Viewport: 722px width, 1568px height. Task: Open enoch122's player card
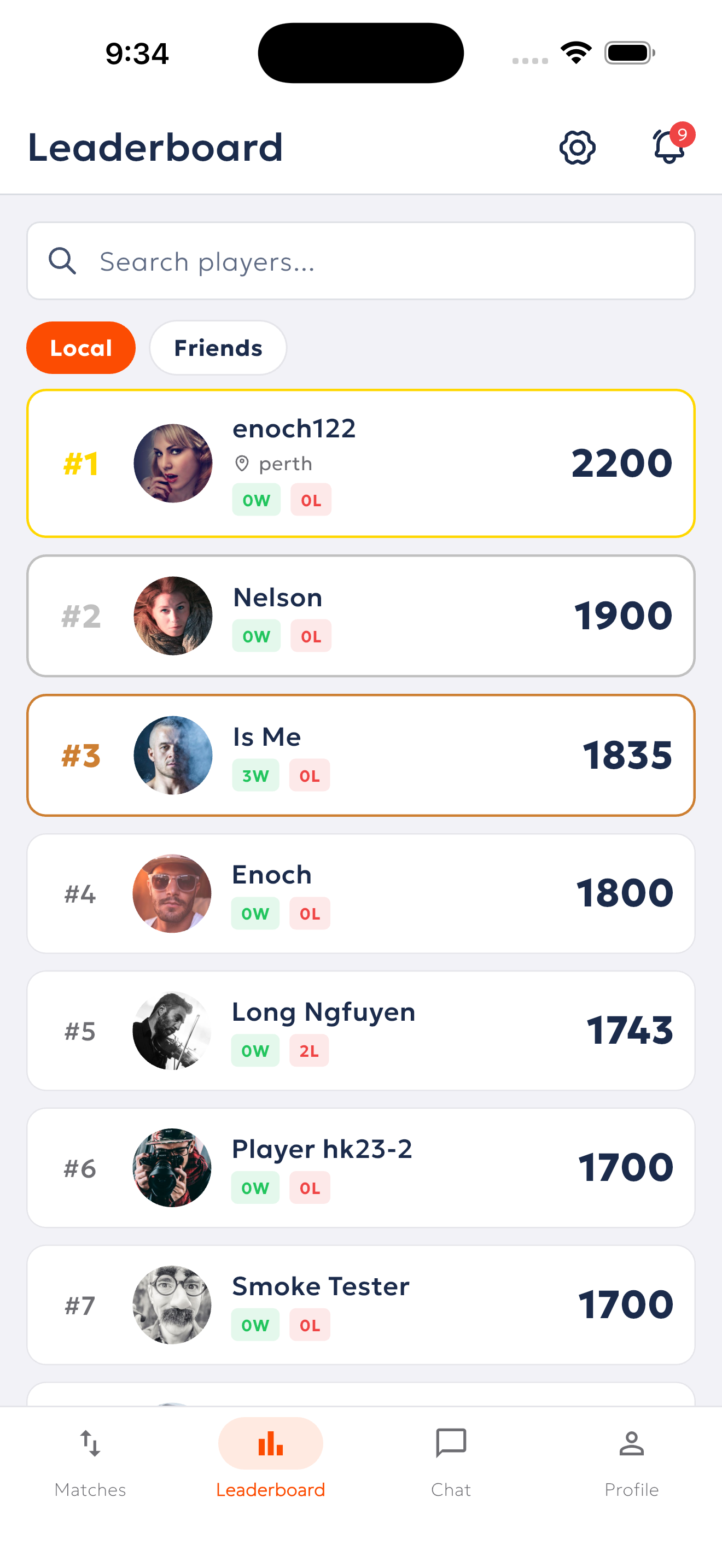point(360,463)
